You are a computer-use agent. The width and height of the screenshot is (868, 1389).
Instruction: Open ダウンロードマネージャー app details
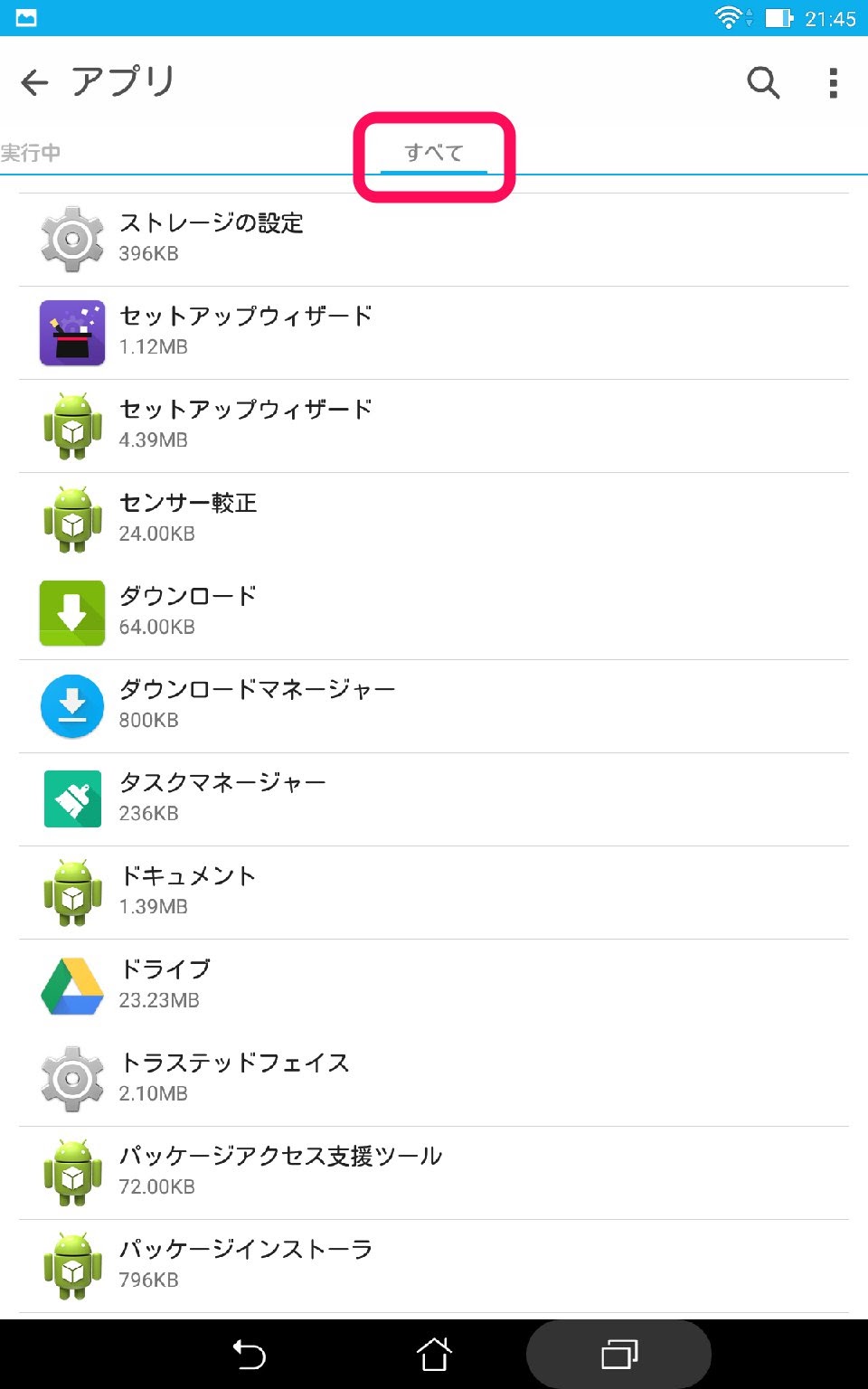point(434,704)
